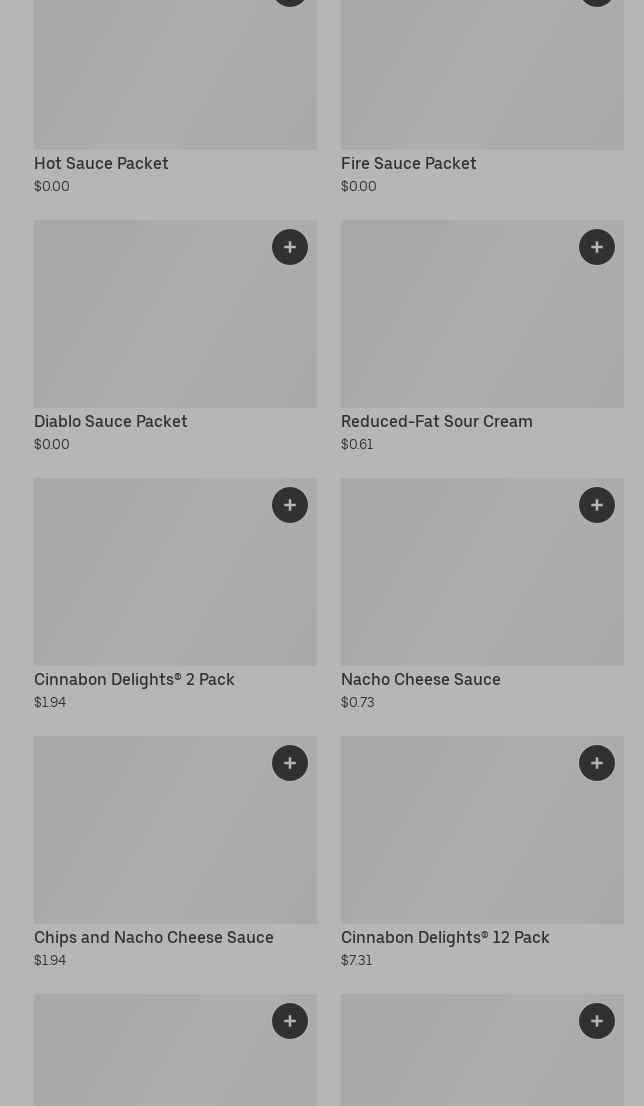Viewport: 644px width, 1106px height.
Task: View Reduced-Fat Sour Cream details
Action: click(x=437, y=422)
